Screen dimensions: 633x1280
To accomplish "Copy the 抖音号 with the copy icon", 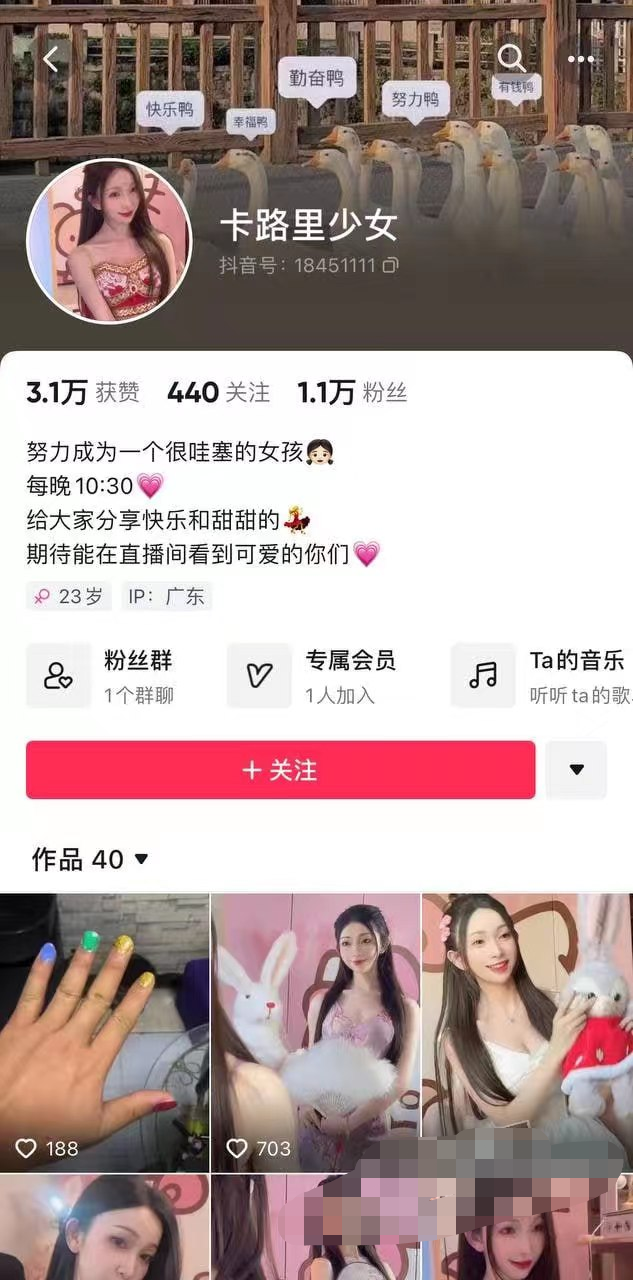I will point(391,265).
